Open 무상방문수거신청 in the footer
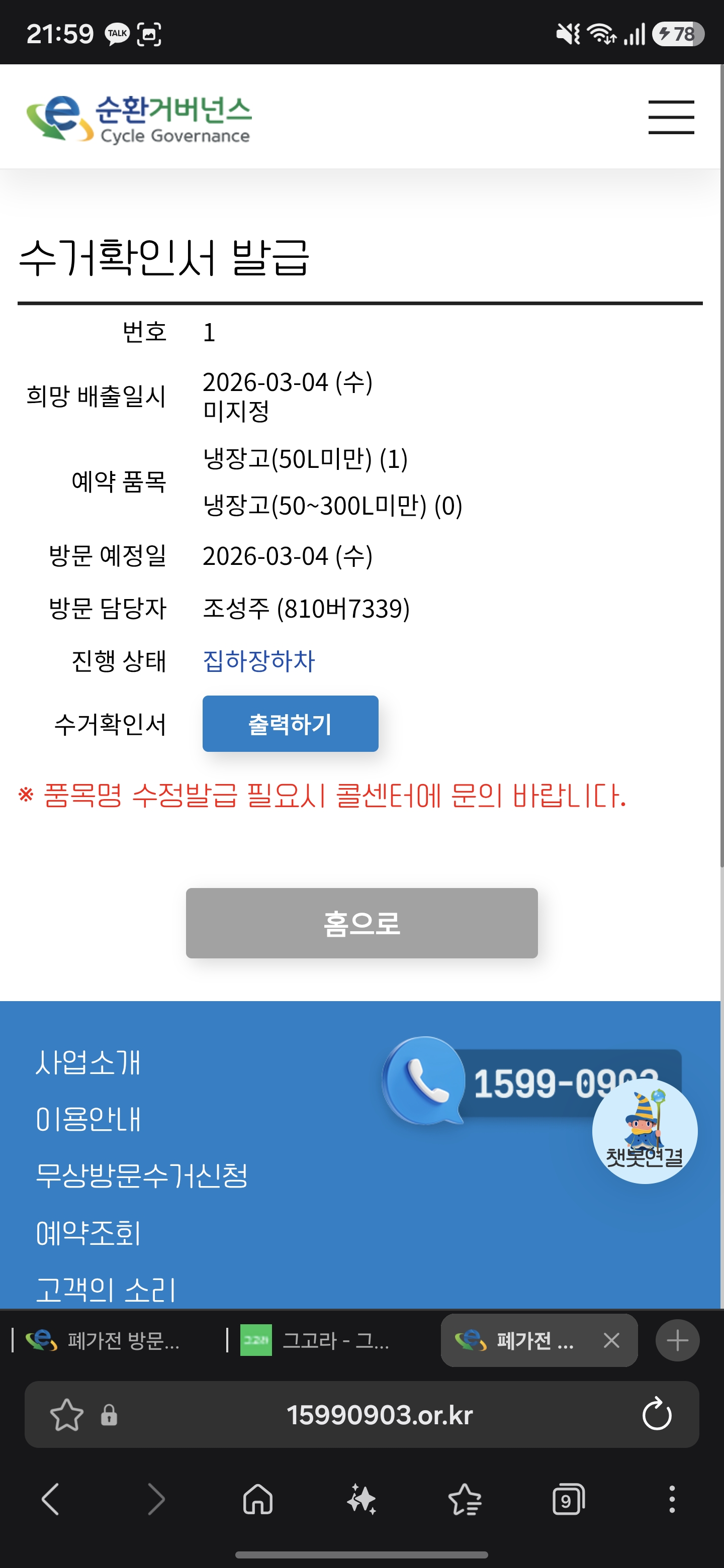 141,1175
